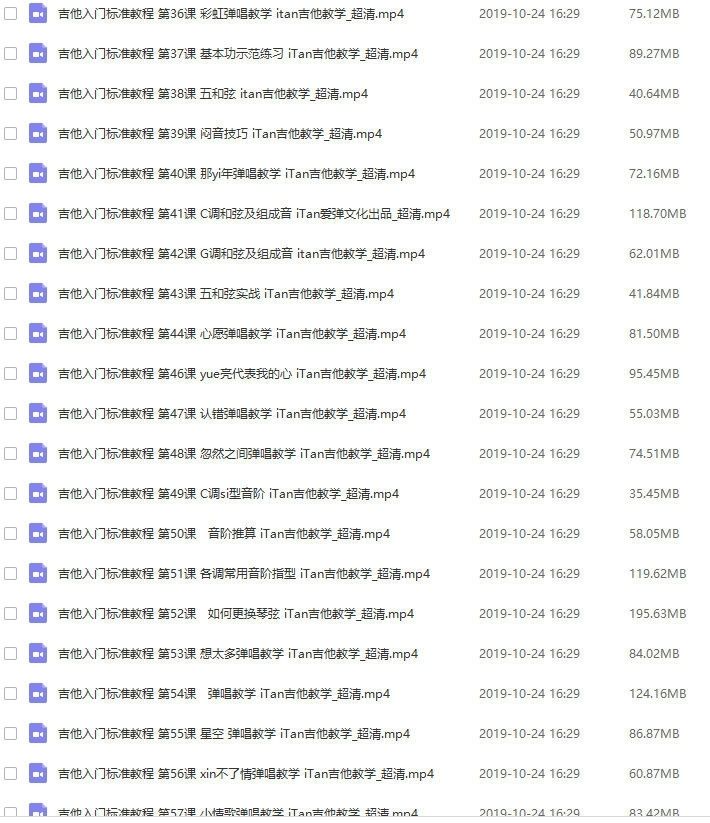Open 第56课 xin不了情弹唱教学 video
Screen dimensions: 710x823
point(246,774)
